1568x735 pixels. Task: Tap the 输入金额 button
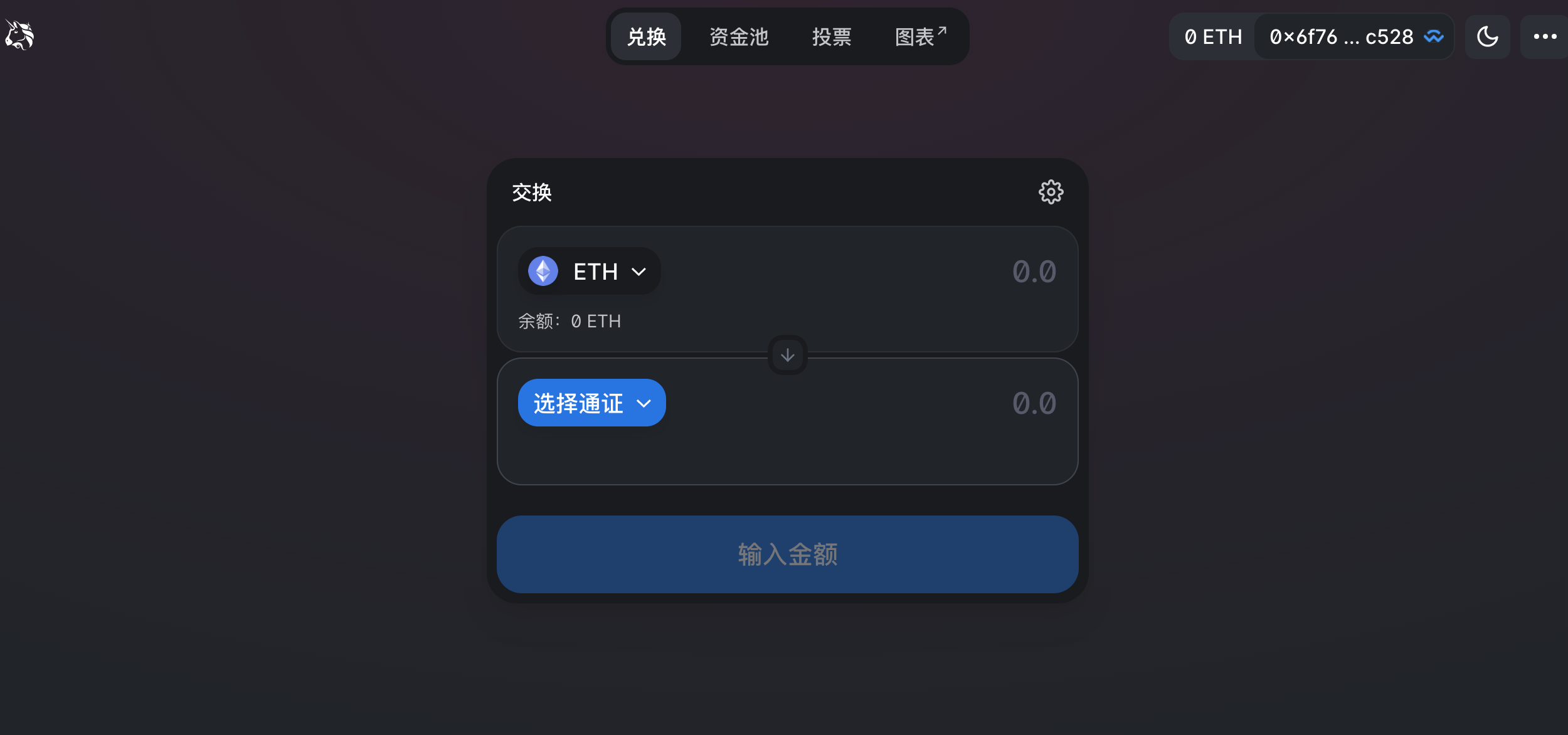coord(787,554)
